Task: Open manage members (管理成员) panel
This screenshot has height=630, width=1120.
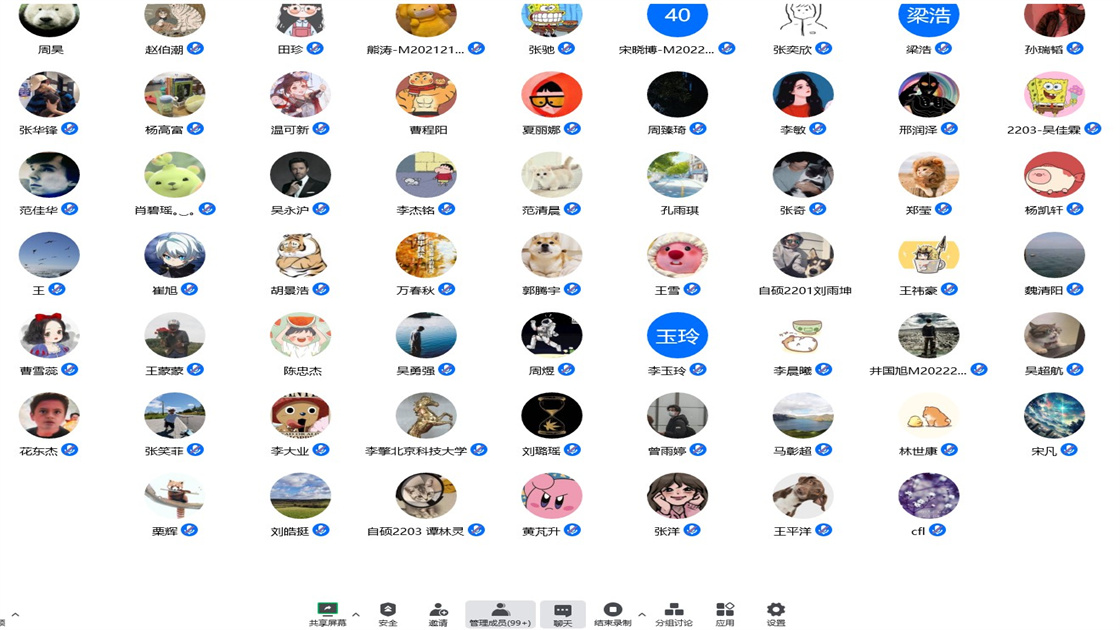Action: pyautogui.click(x=500, y=613)
